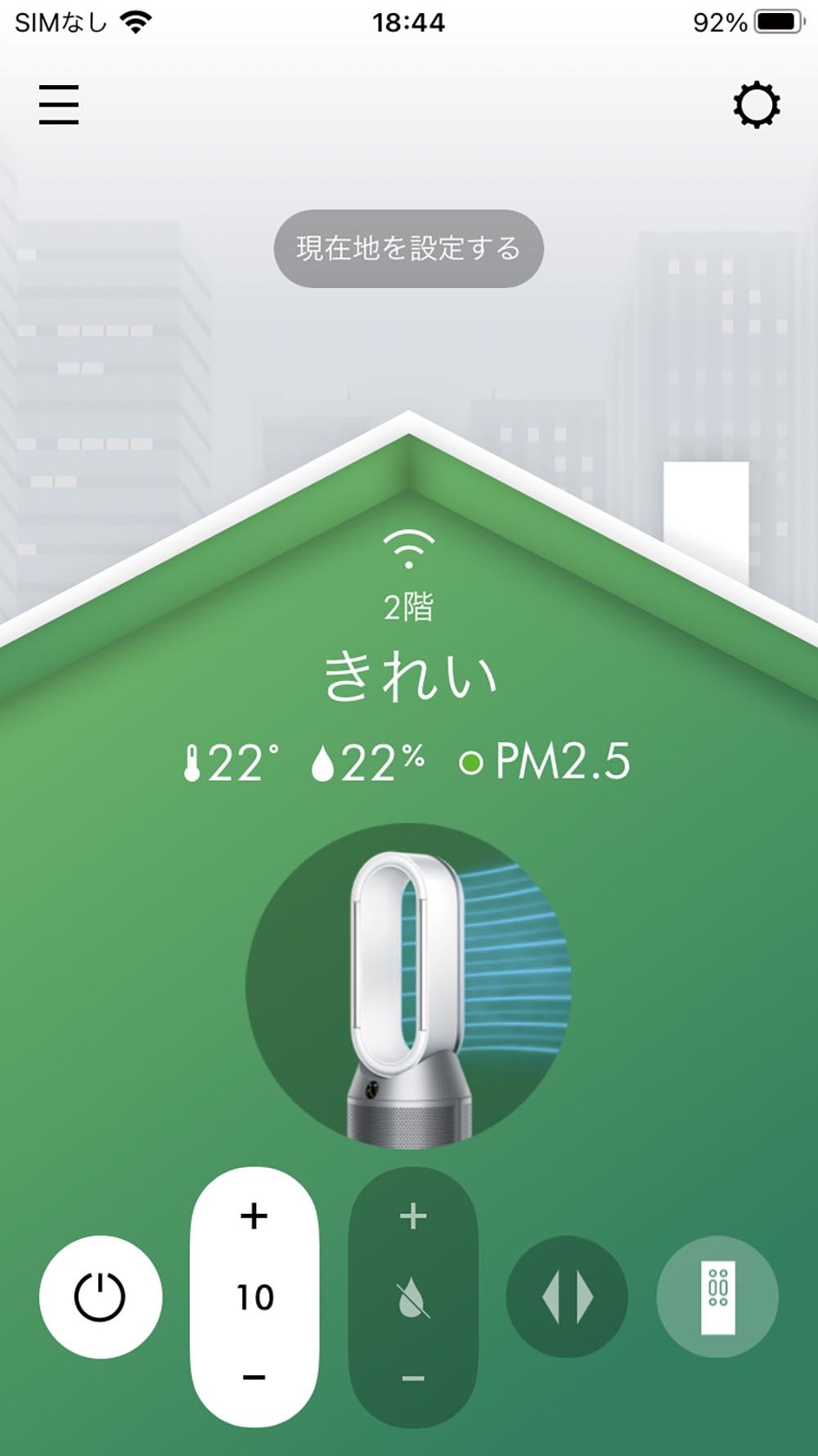This screenshot has width=818, height=1456.
Task: Open the hamburger menu
Action: [x=59, y=105]
